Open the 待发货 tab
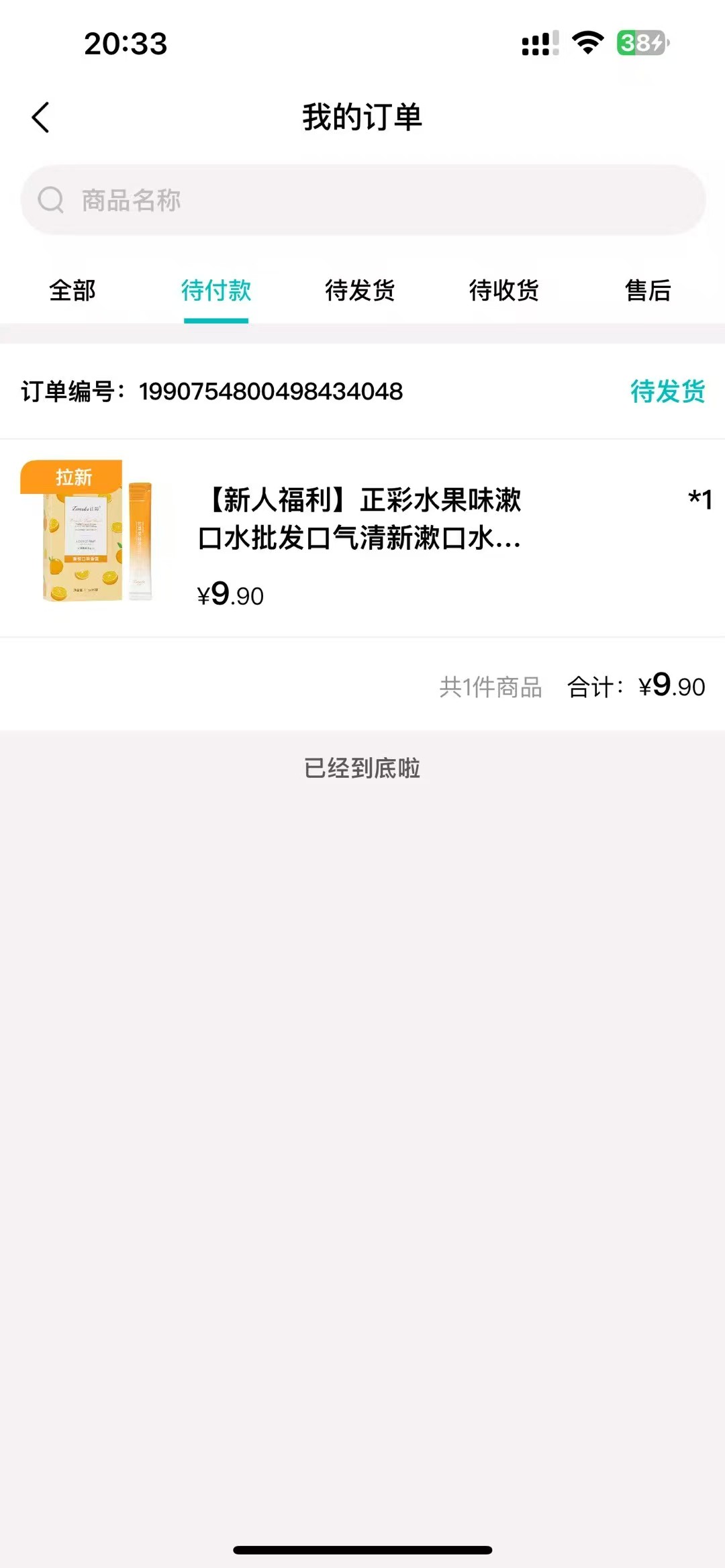725x1568 pixels. point(360,291)
